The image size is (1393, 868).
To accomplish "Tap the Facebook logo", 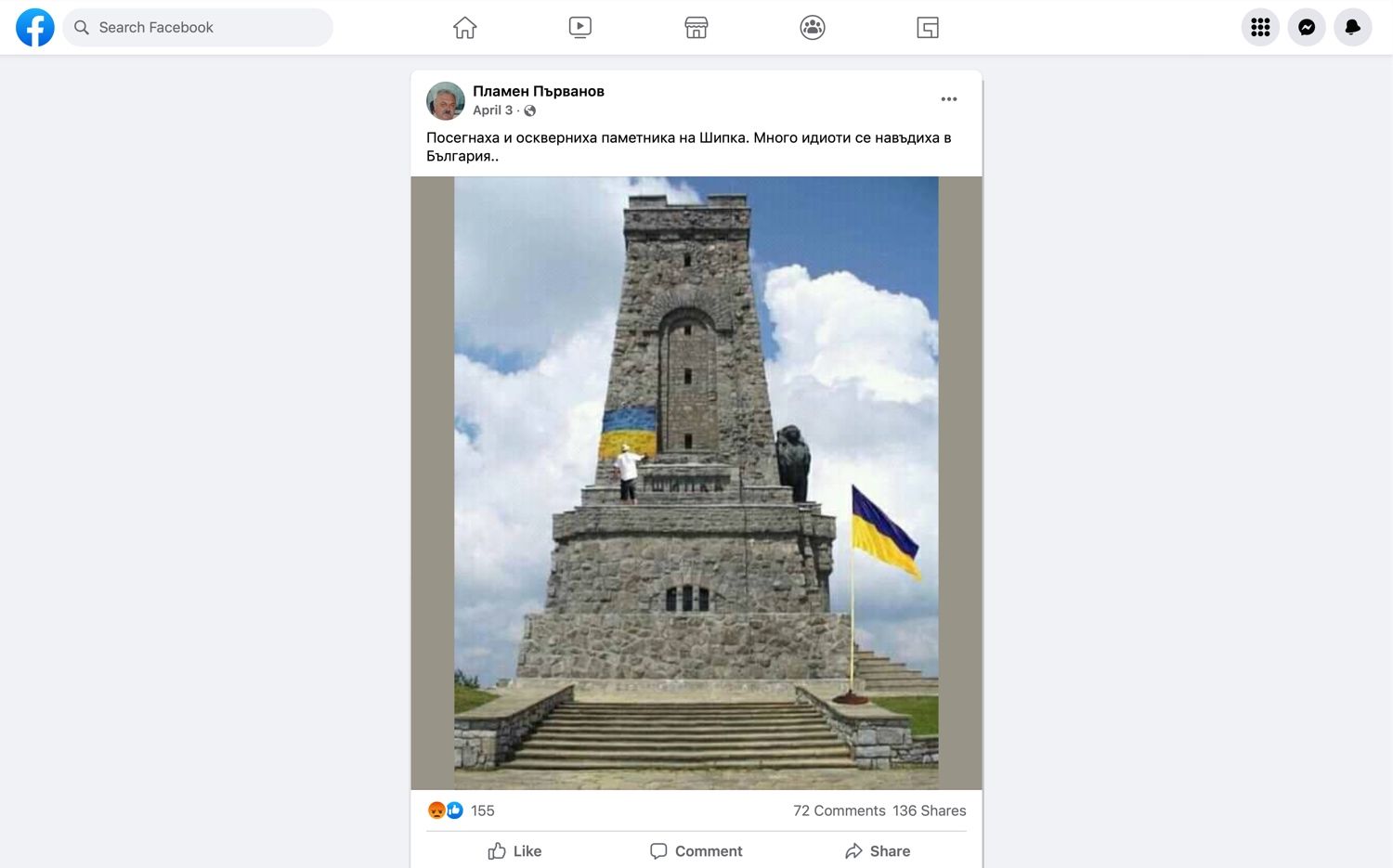I will point(35,28).
